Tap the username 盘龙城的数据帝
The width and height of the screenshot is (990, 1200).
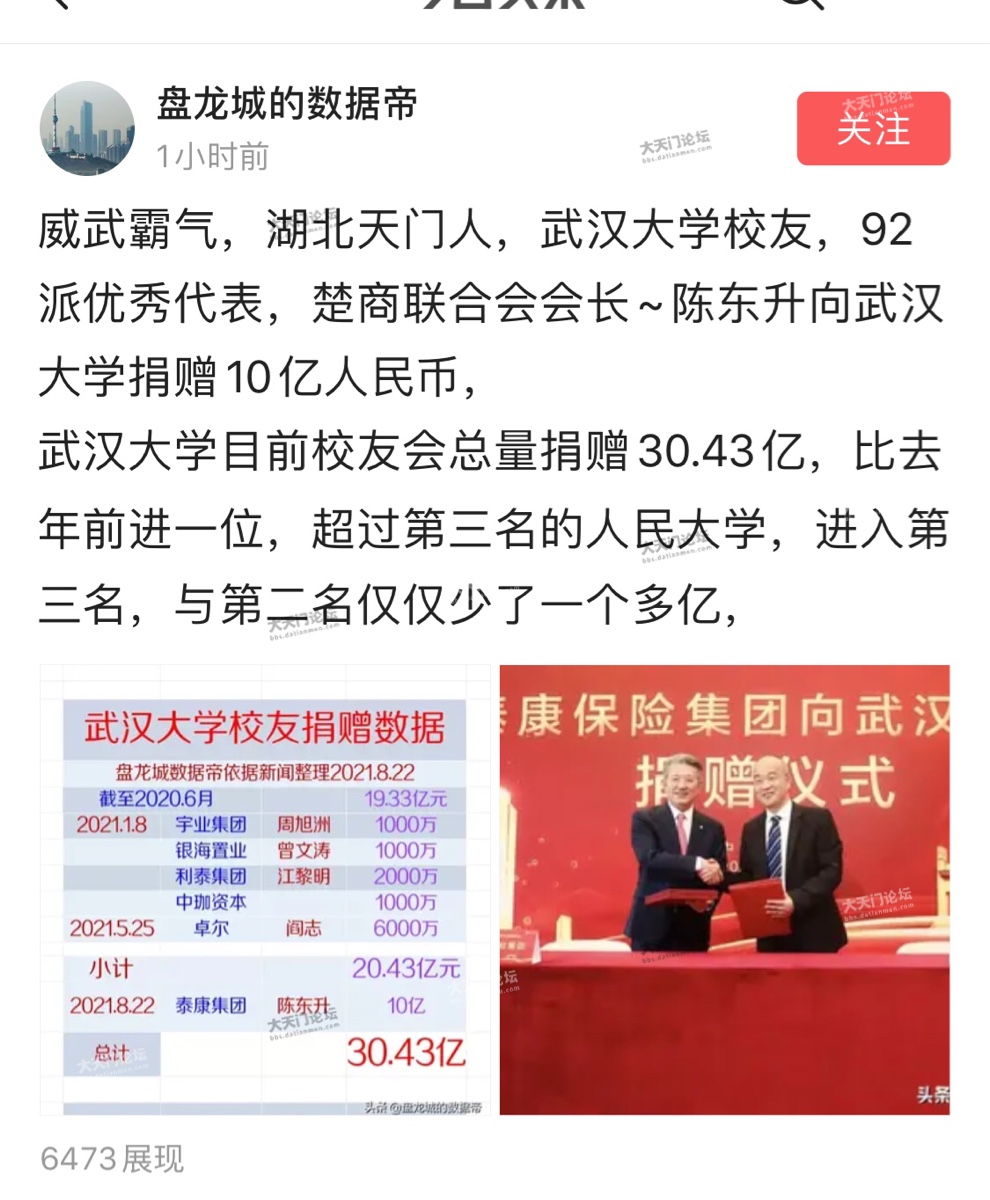click(x=287, y=104)
